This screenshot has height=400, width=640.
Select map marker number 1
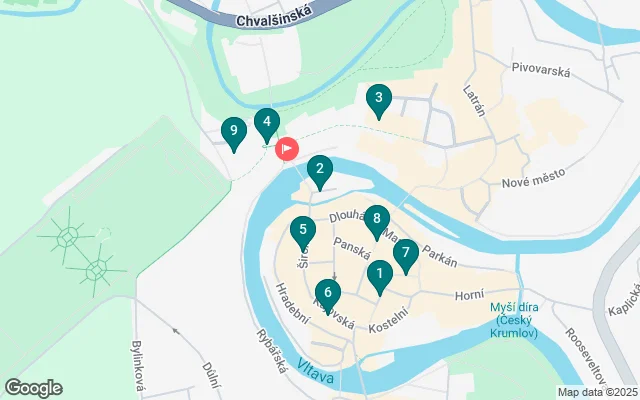click(379, 274)
